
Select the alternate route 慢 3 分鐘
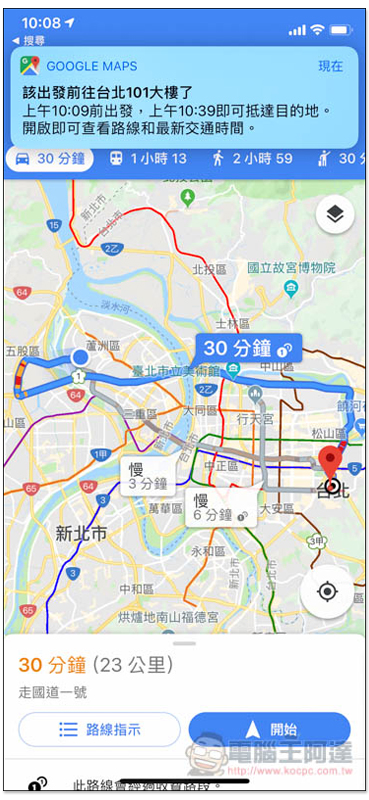(x=148, y=476)
